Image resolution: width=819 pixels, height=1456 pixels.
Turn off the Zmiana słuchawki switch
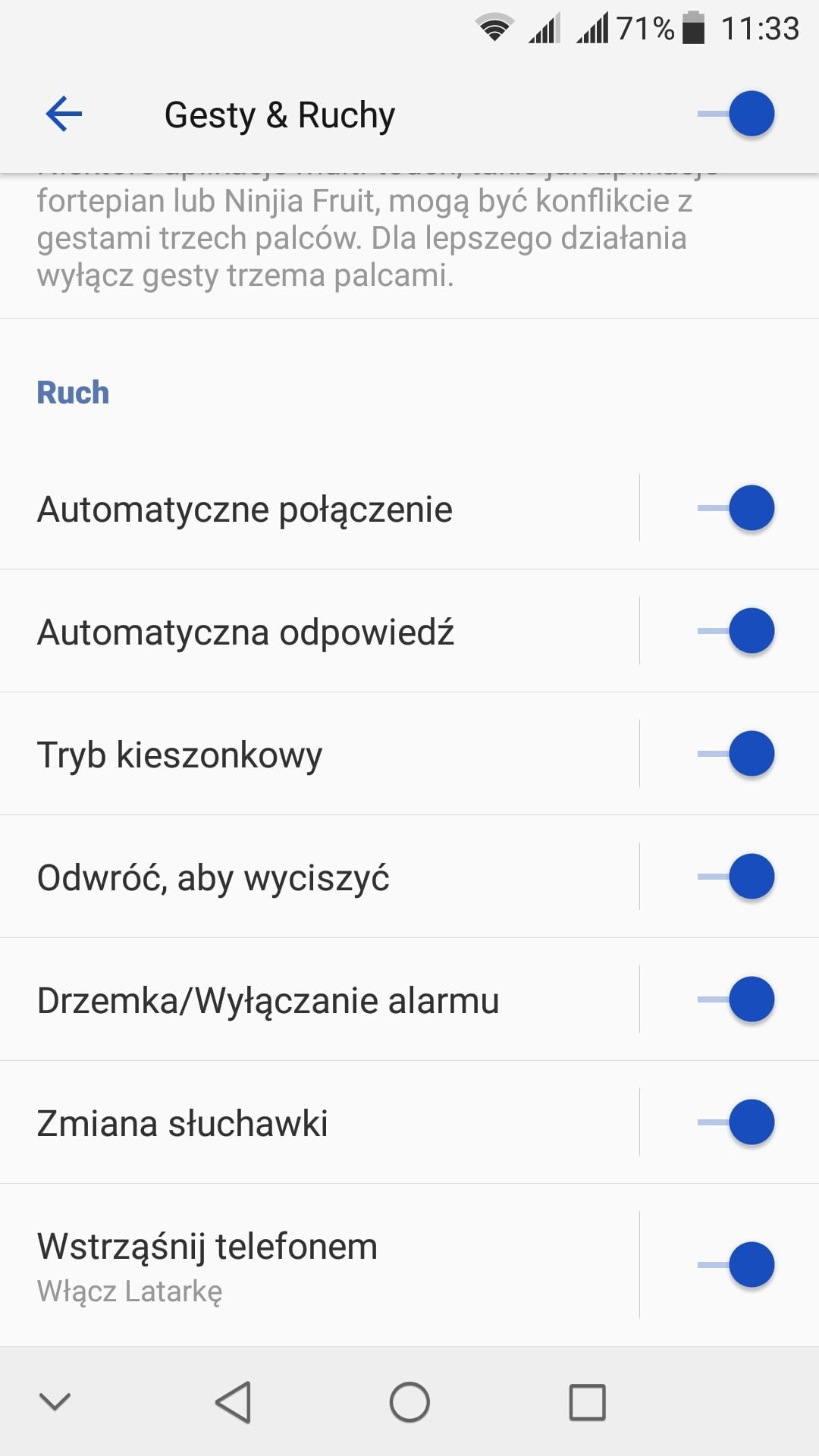pyautogui.click(x=736, y=1122)
